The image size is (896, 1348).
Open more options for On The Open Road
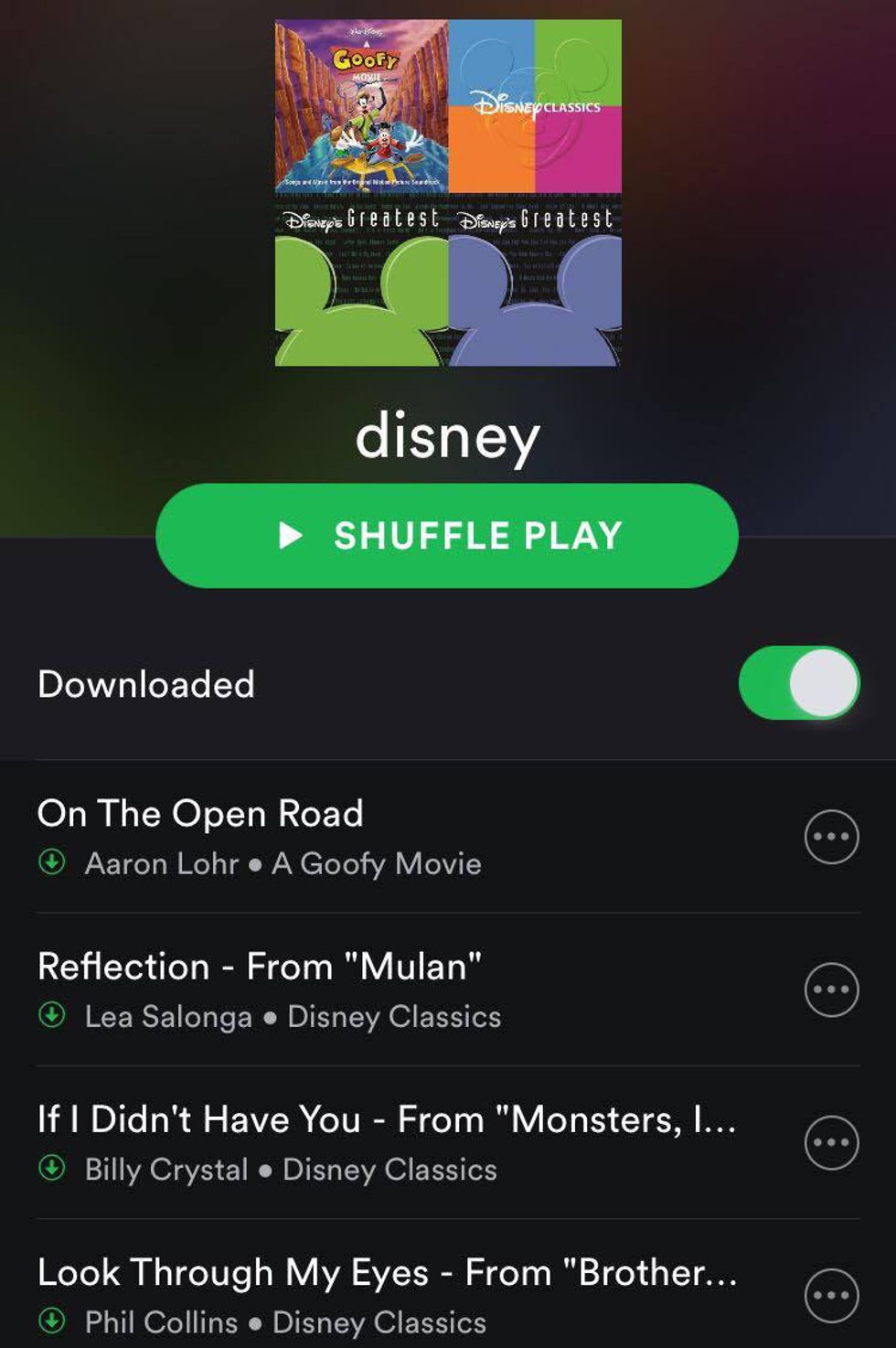(831, 837)
